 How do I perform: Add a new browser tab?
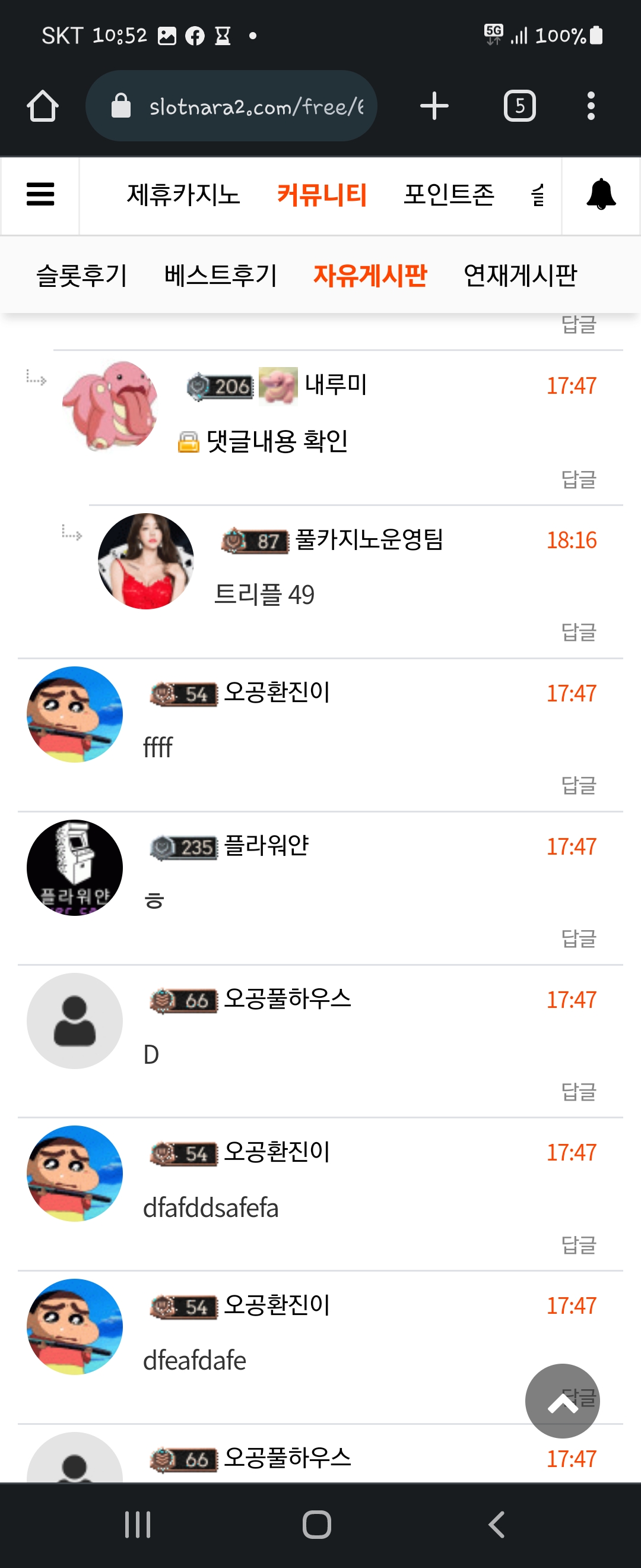click(434, 106)
